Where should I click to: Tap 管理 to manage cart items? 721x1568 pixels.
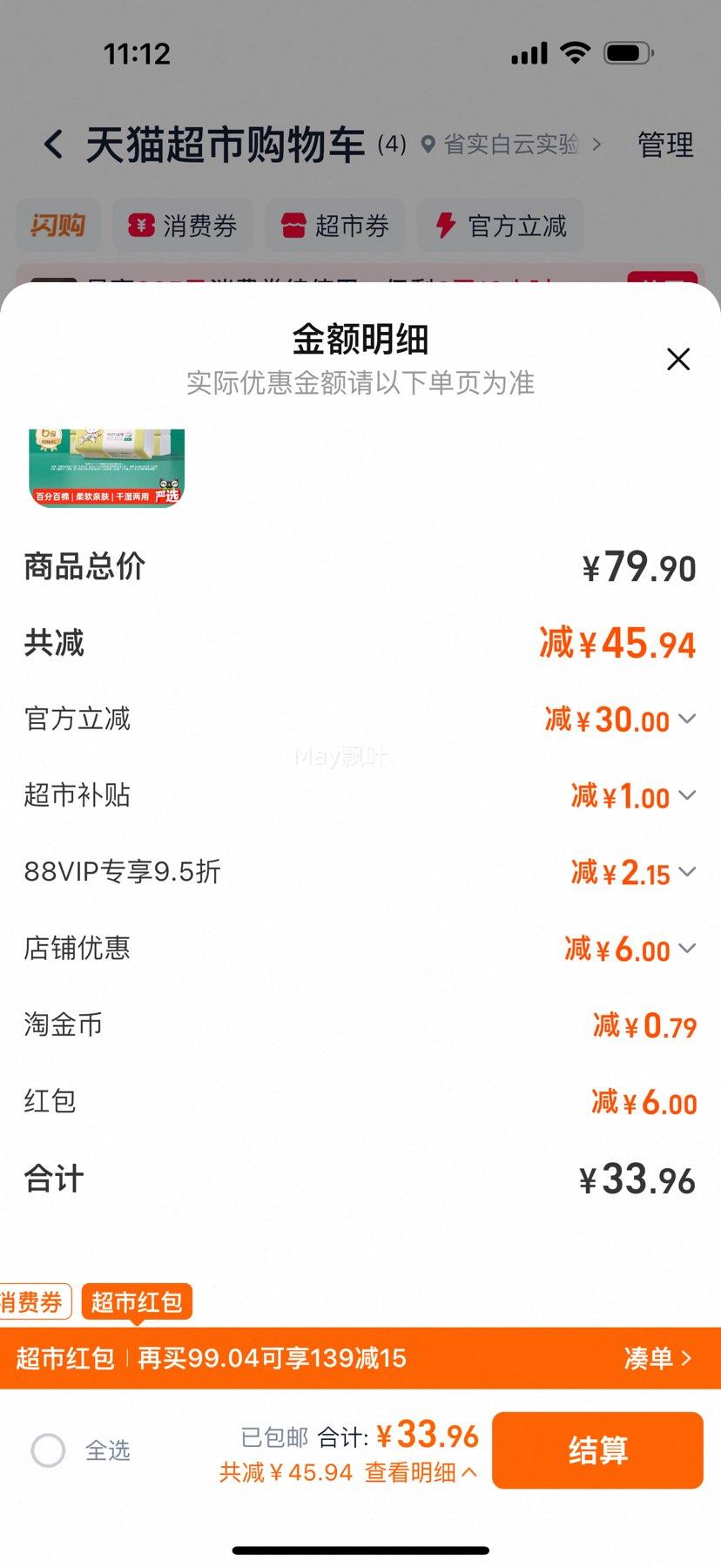(665, 144)
